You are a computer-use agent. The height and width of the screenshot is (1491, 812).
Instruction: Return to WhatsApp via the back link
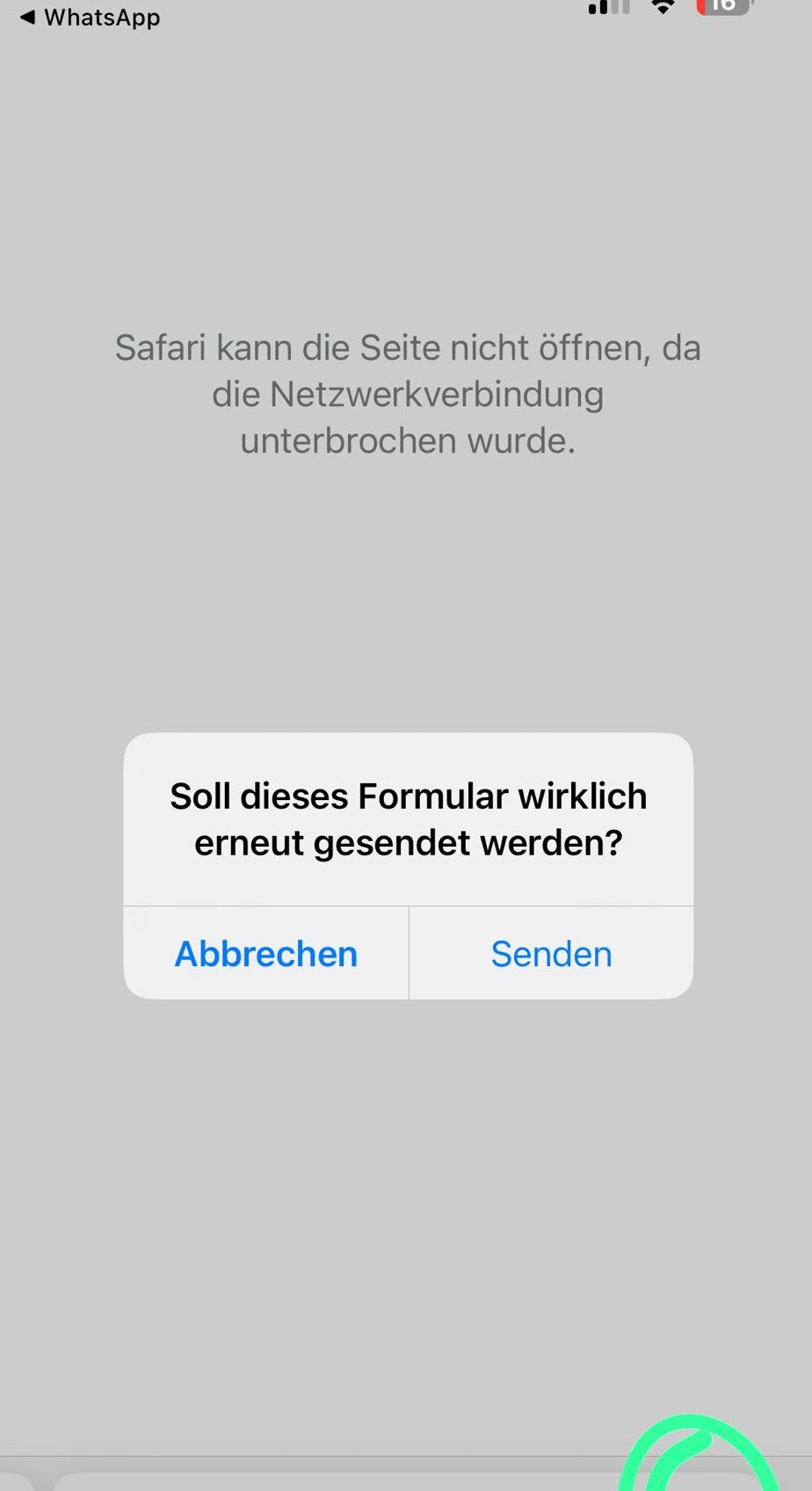coord(90,18)
